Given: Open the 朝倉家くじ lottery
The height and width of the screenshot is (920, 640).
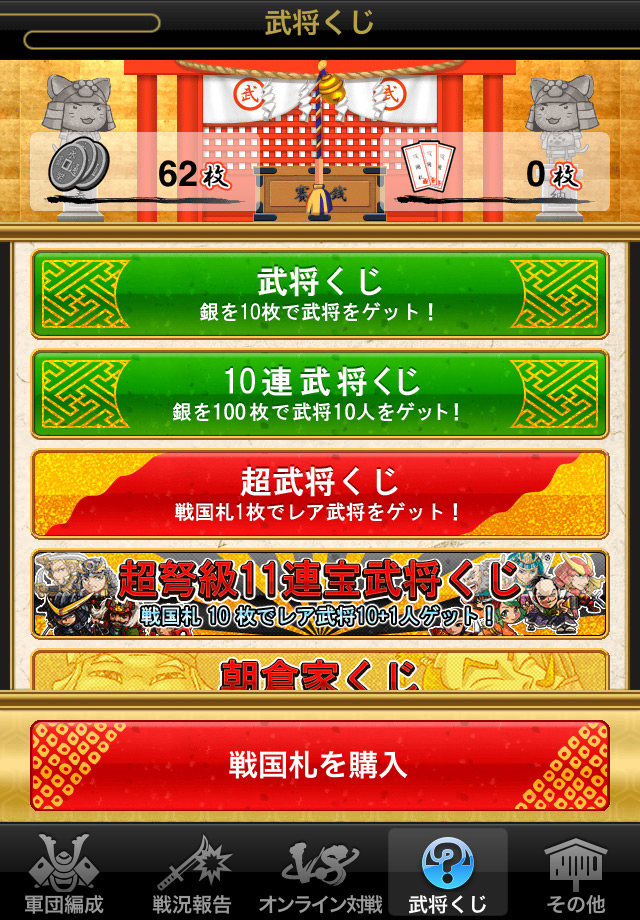Looking at the screenshot, I should pyautogui.click(x=320, y=671).
